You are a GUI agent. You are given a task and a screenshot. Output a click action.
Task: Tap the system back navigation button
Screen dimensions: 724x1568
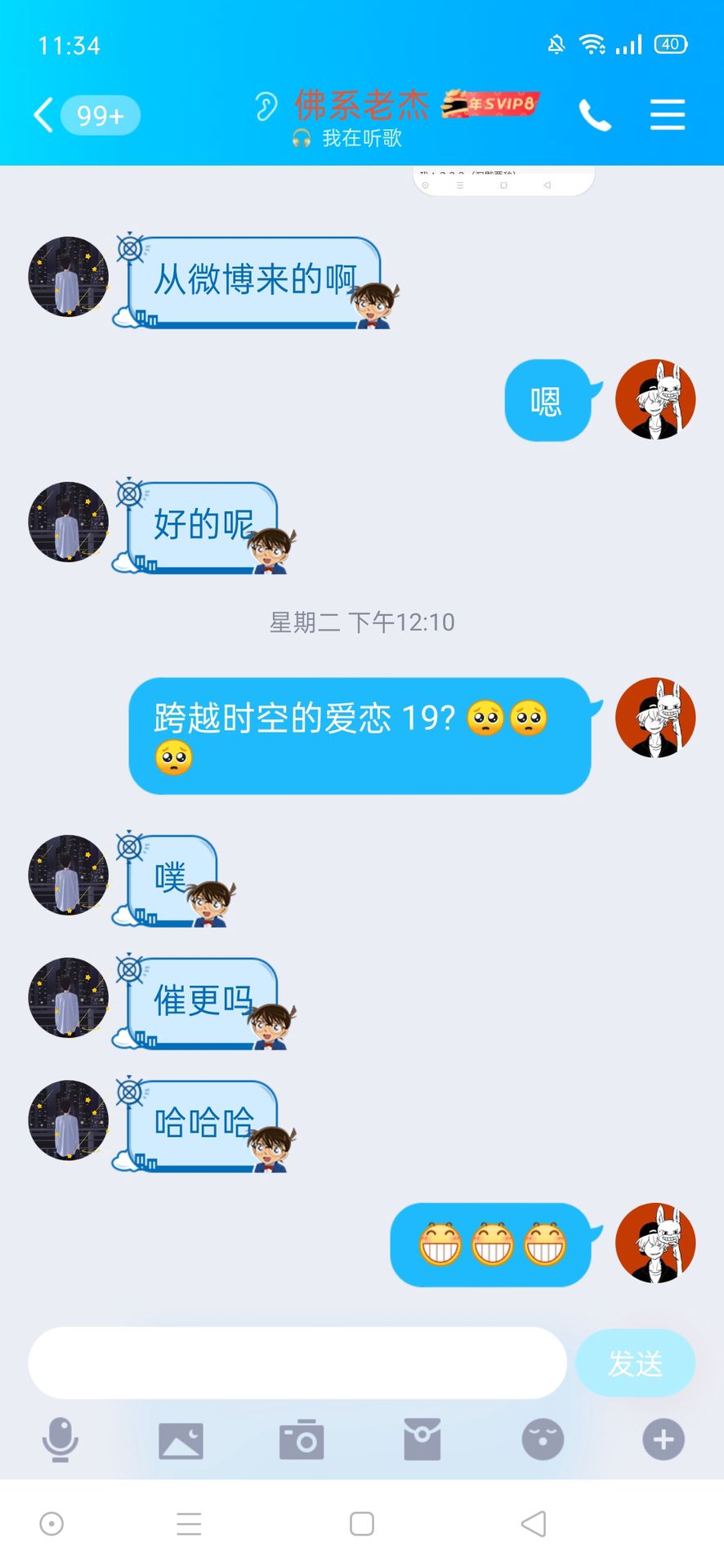point(534,1523)
